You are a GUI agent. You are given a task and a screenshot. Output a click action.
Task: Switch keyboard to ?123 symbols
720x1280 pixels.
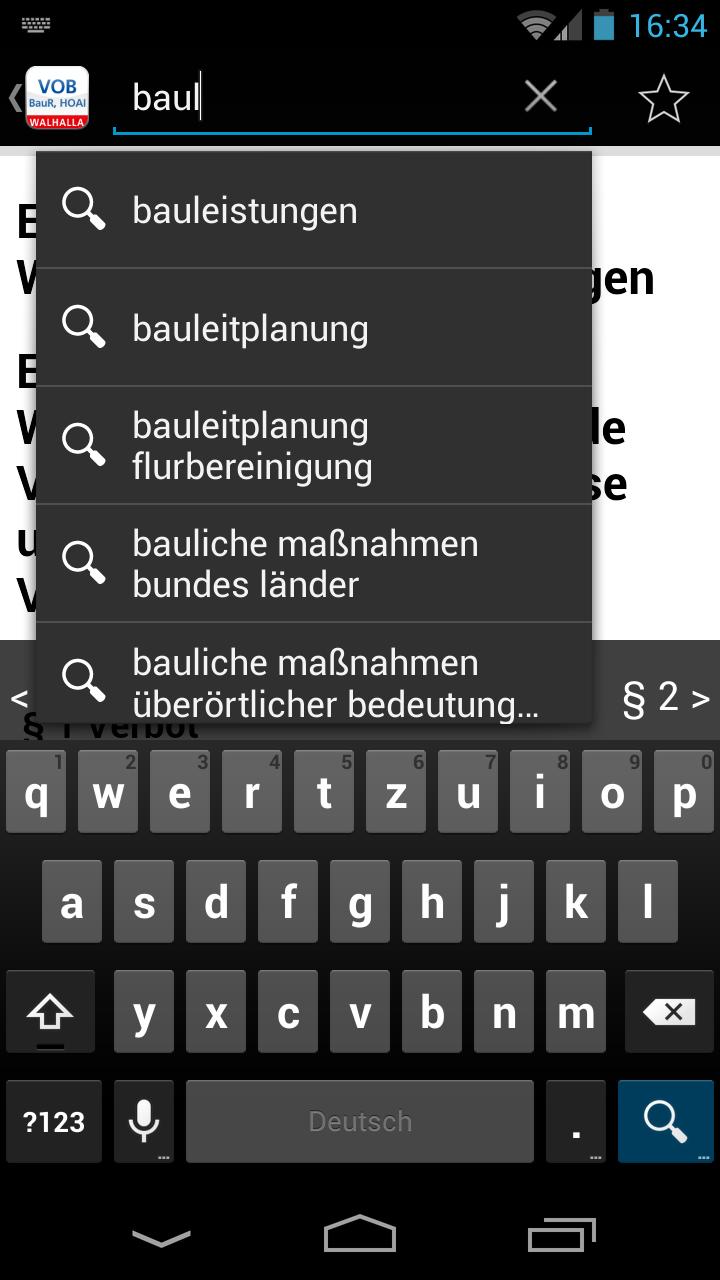point(54,1121)
